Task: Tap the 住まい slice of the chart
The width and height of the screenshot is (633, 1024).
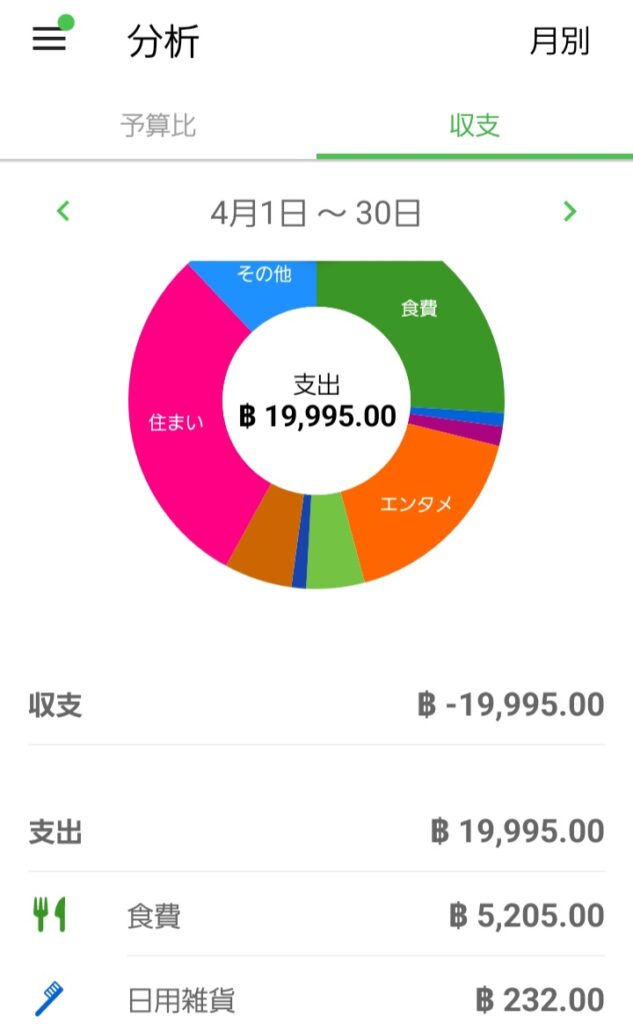Action: pyautogui.click(x=176, y=423)
